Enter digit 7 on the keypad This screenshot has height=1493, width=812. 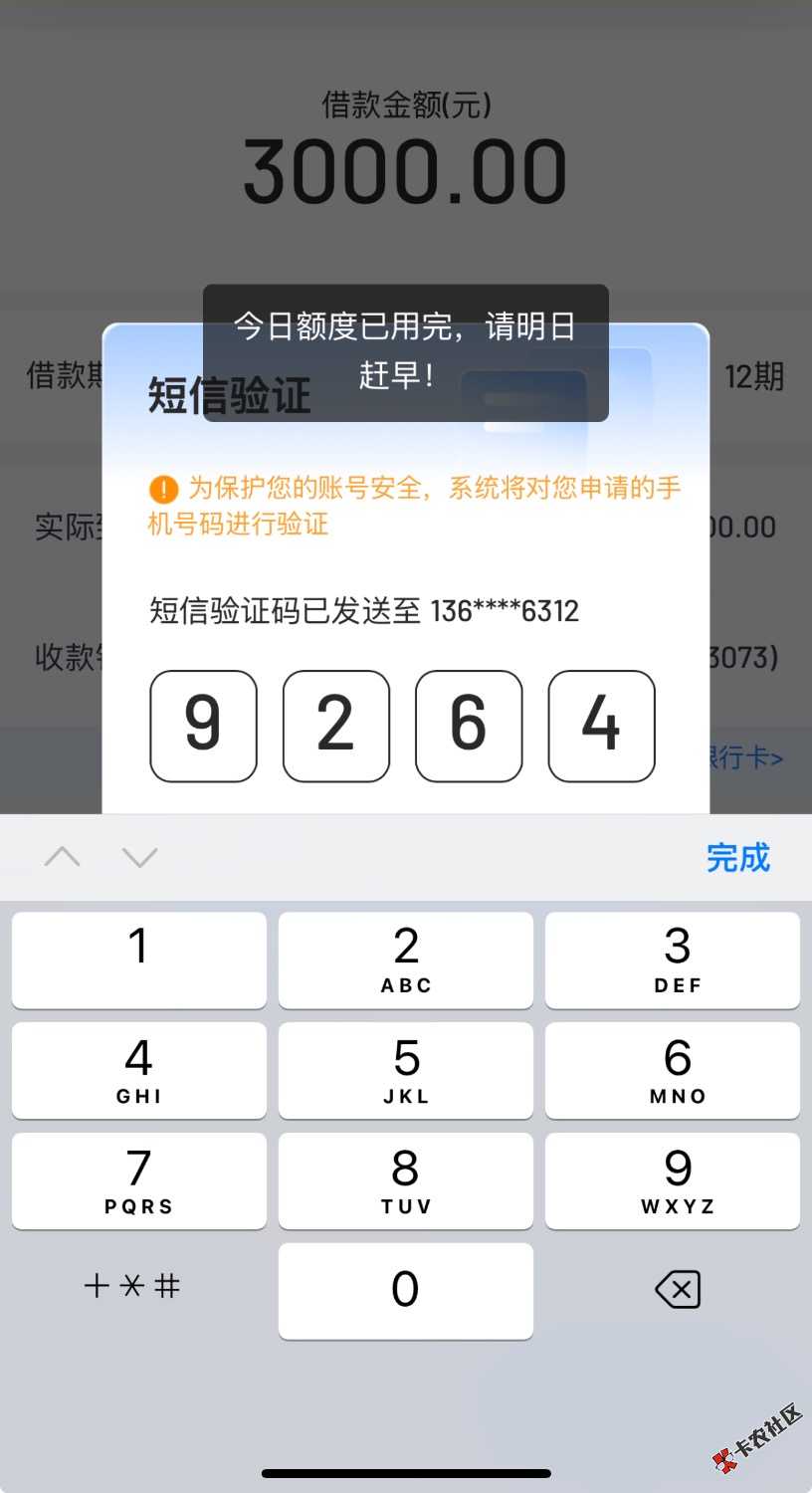click(x=139, y=1180)
